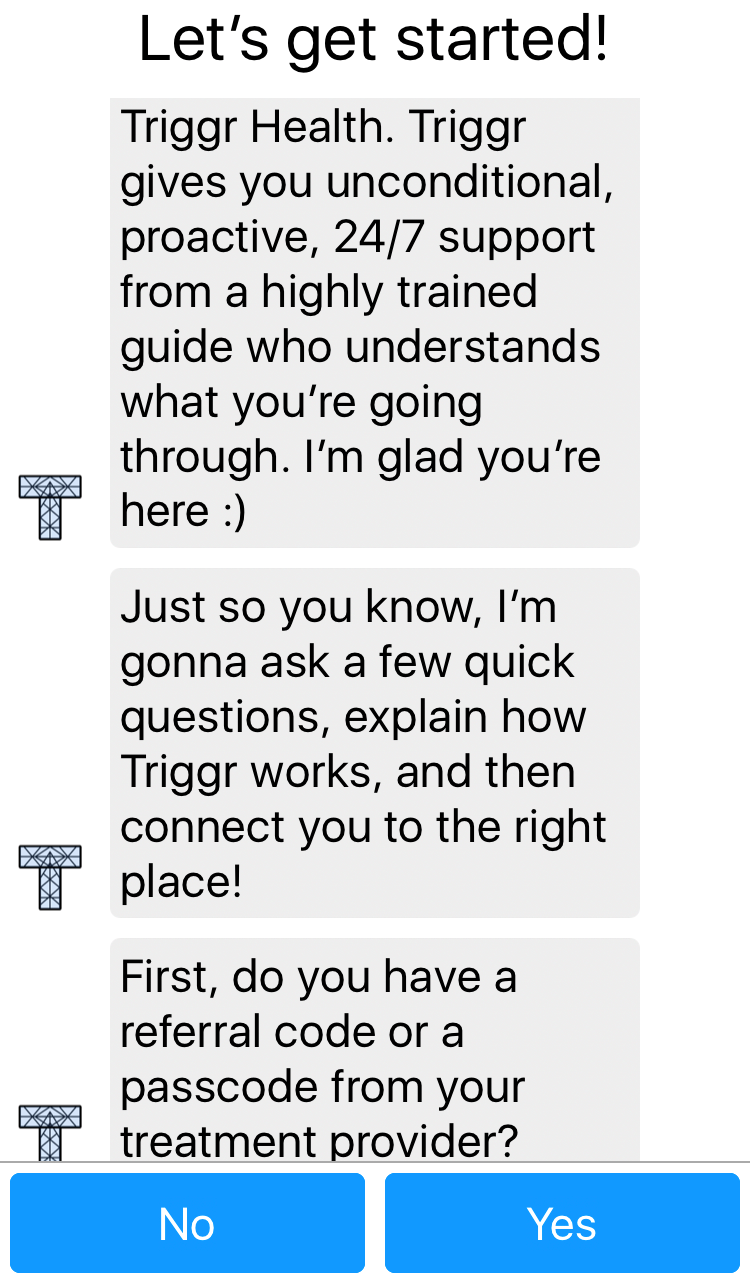Answer No to the referral code question

tap(187, 1223)
